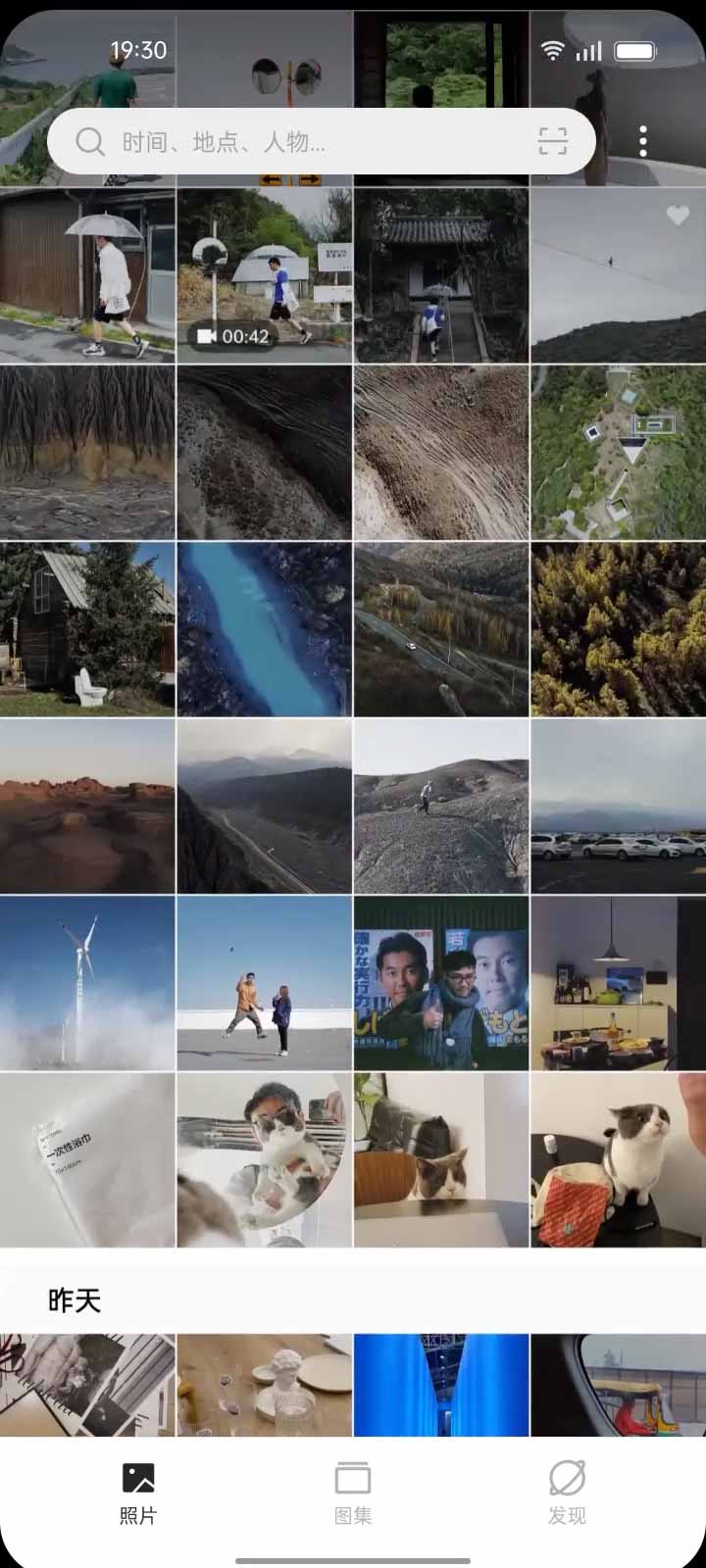The width and height of the screenshot is (706, 1568).
Task: Open the cabin with outdoor toilet photo
Action: click(87, 629)
